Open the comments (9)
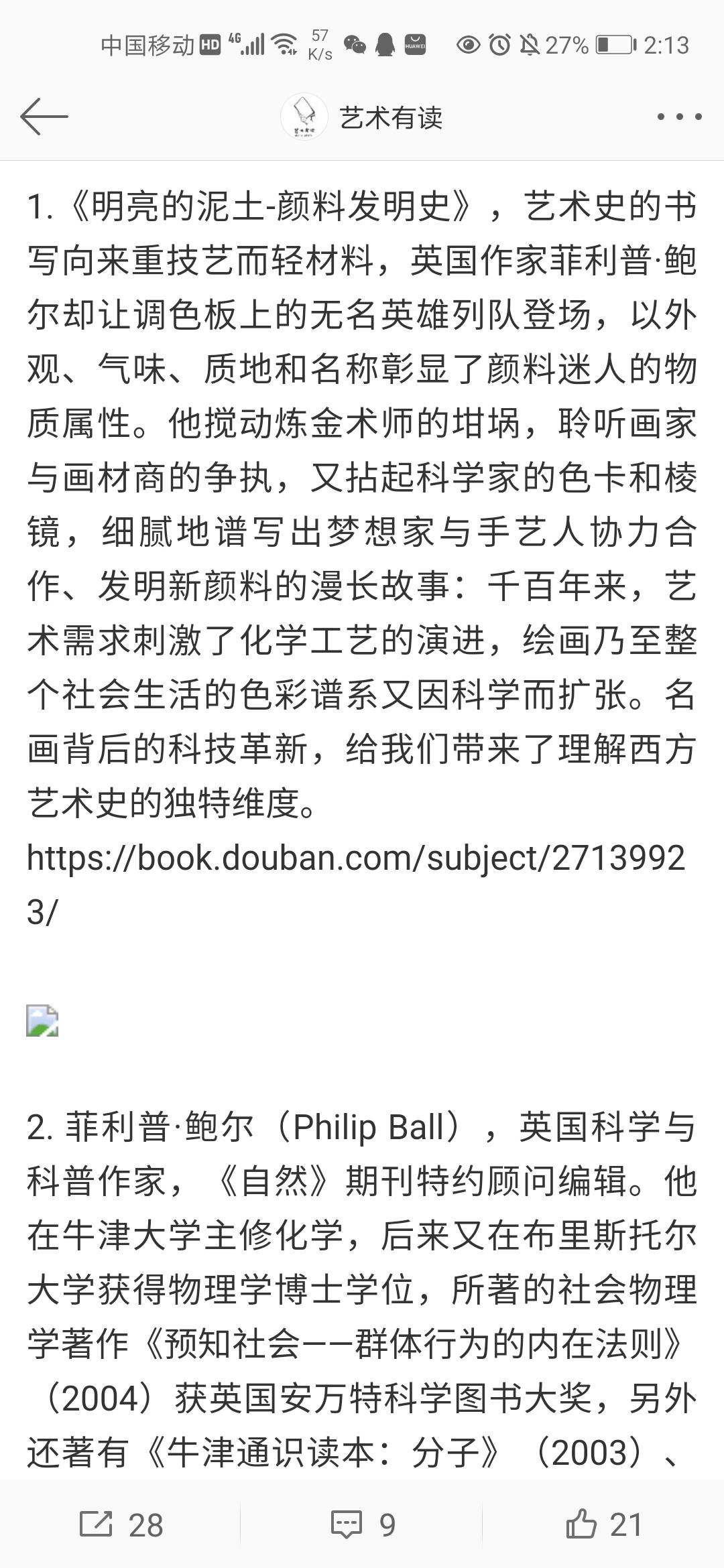This screenshot has width=724, height=1568. 363,1524
